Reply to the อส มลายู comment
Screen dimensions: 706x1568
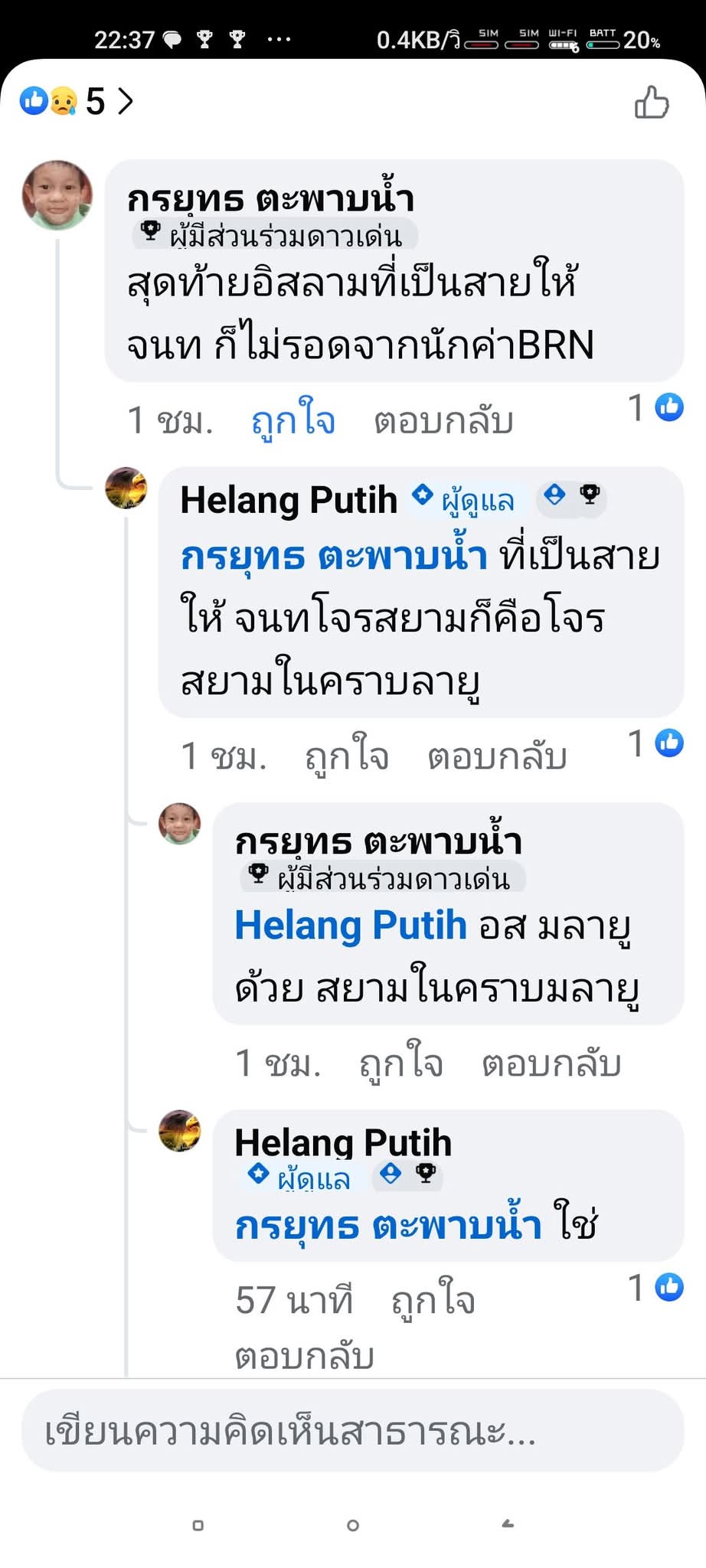tap(551, 1063)
